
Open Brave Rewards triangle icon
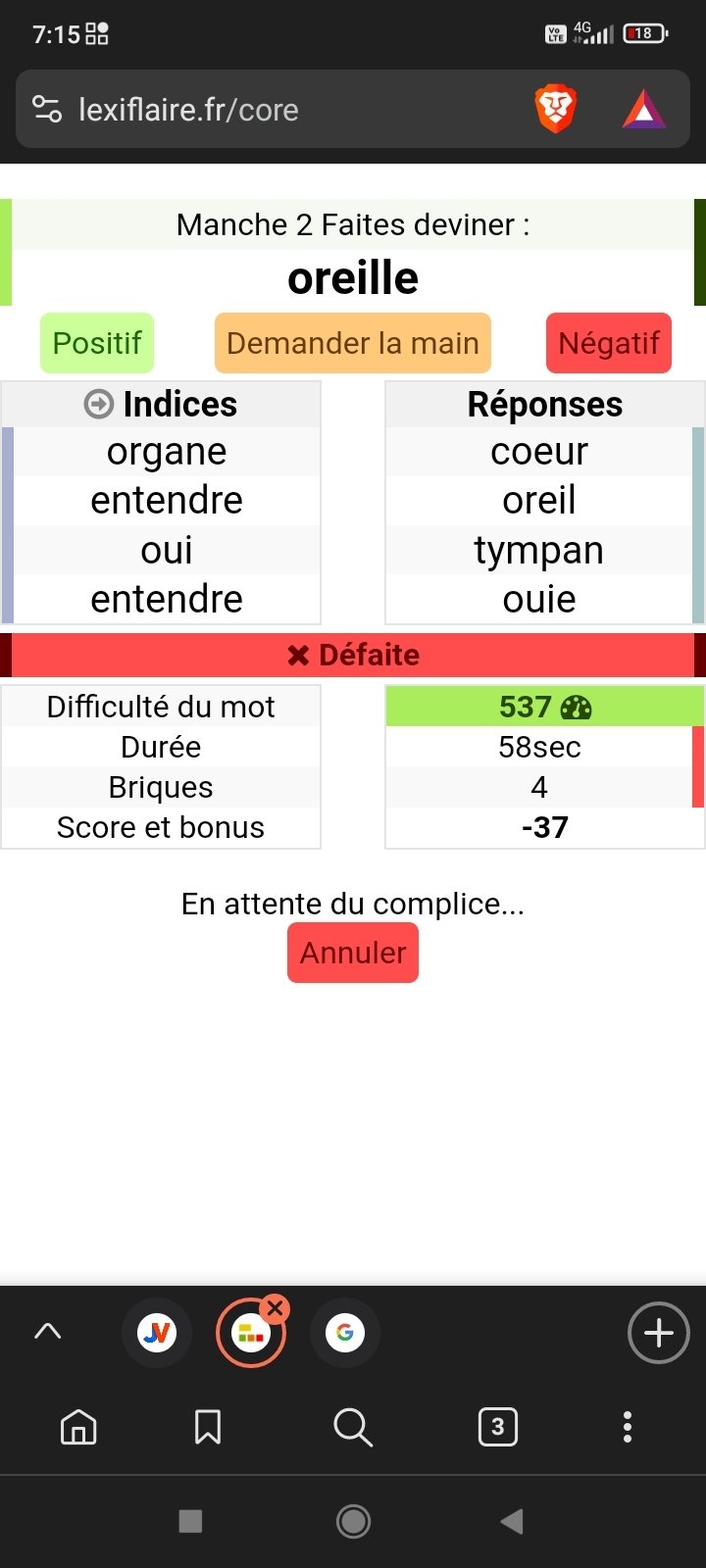[x=643, y=109]
